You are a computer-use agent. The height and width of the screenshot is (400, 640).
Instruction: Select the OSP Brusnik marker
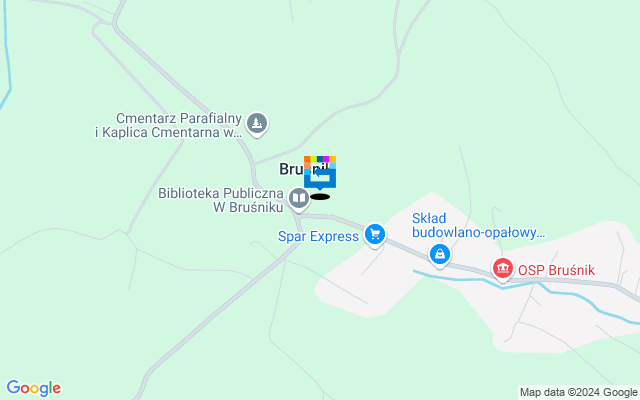click(x=502, y=269)
